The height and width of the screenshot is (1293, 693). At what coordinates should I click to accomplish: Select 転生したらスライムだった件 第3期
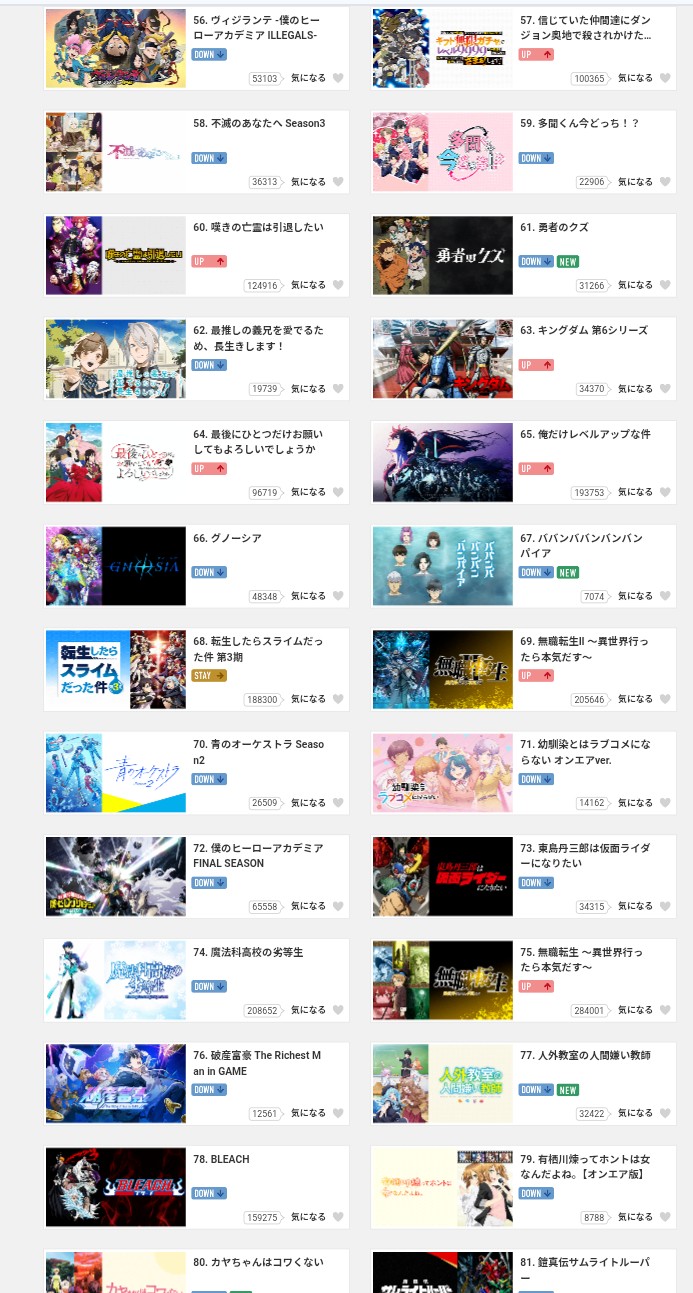coord(257,649)
